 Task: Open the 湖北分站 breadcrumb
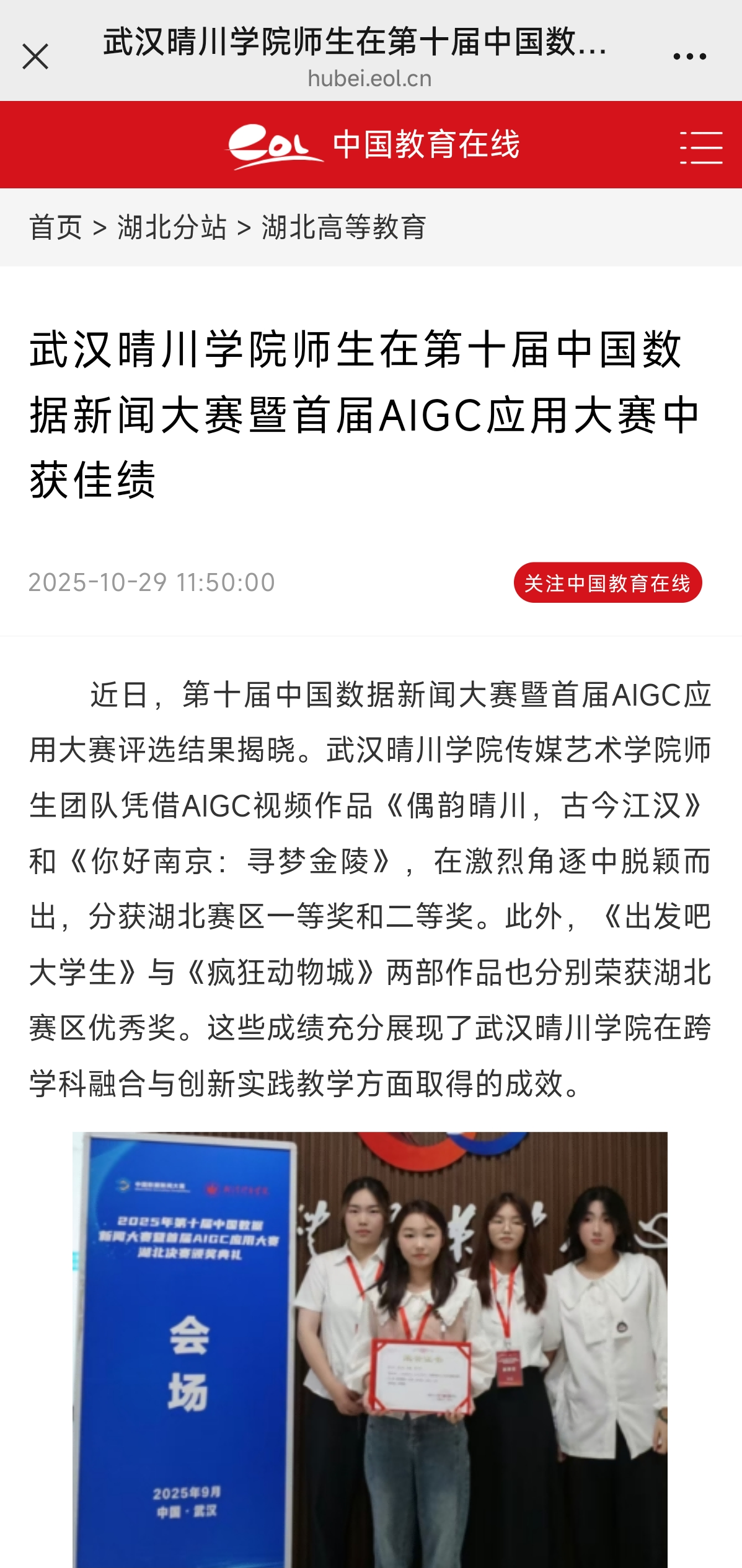point(172,227)
